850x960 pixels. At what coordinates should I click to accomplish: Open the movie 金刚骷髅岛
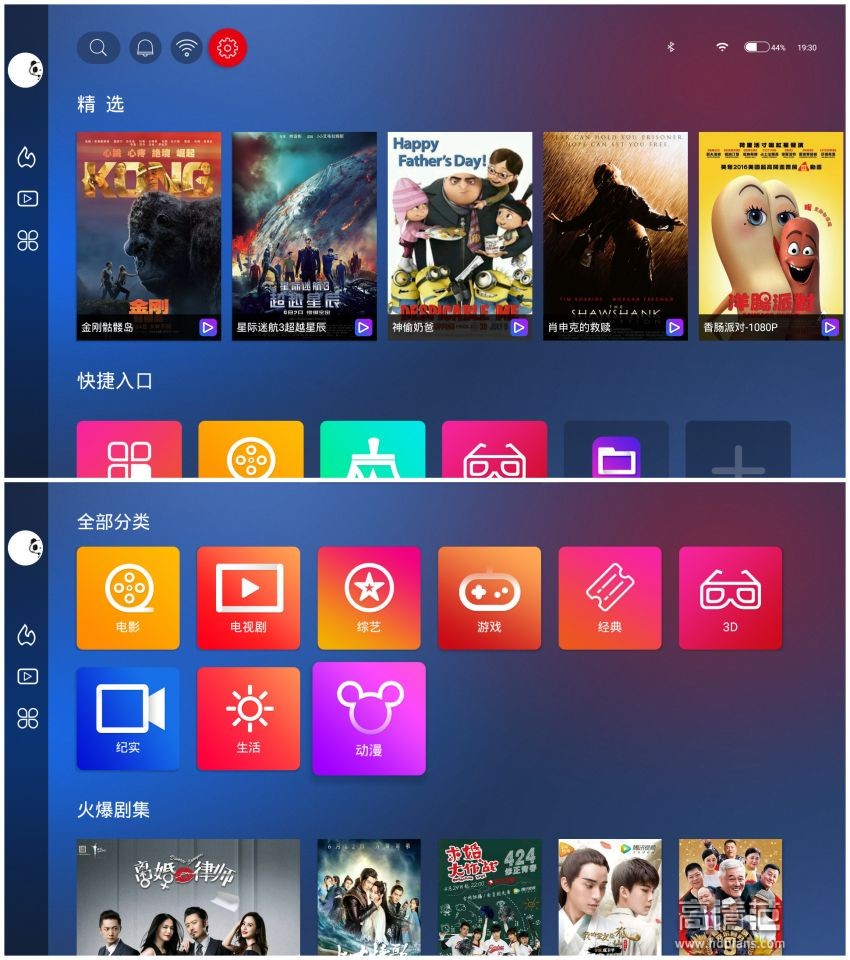tap(149, 235)
